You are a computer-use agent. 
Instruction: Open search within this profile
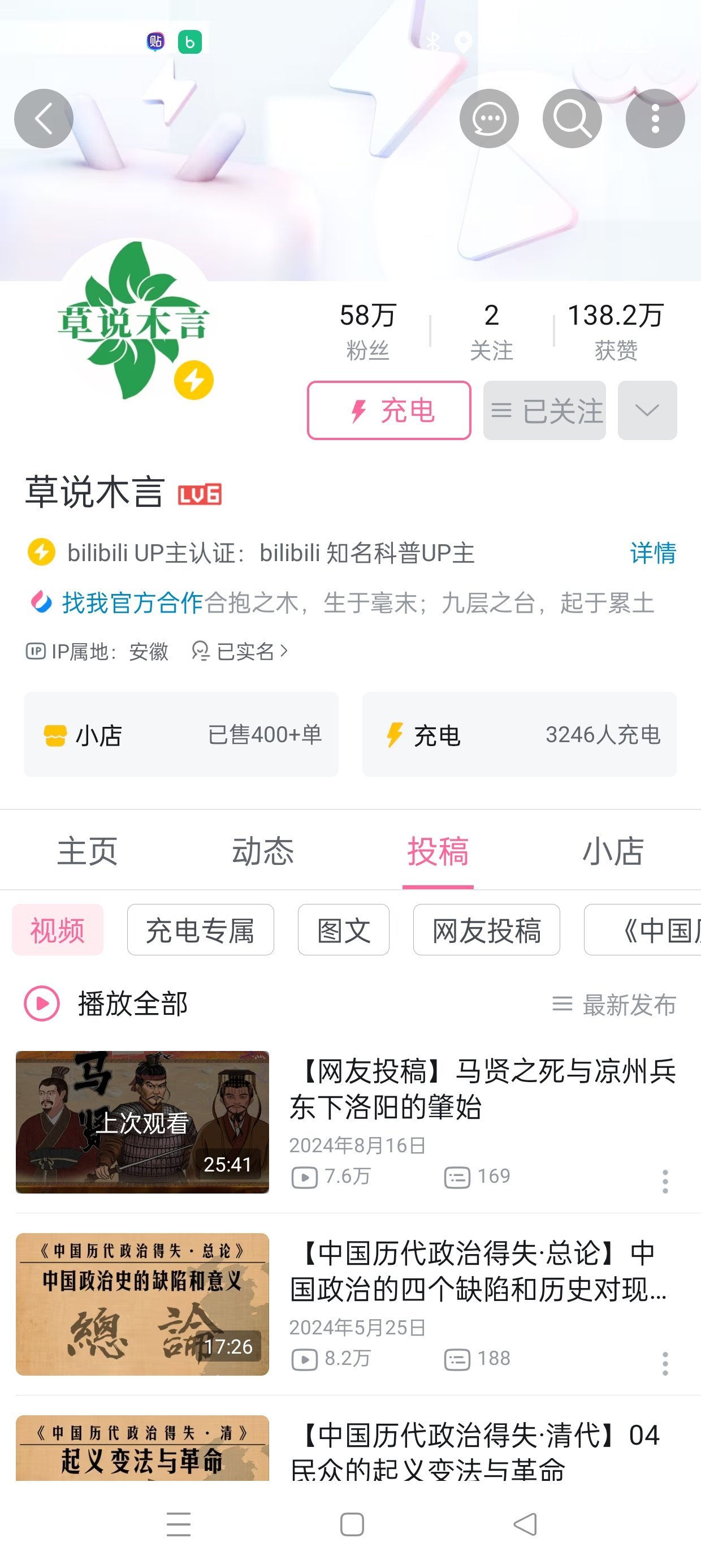click(x=572, y=119)
